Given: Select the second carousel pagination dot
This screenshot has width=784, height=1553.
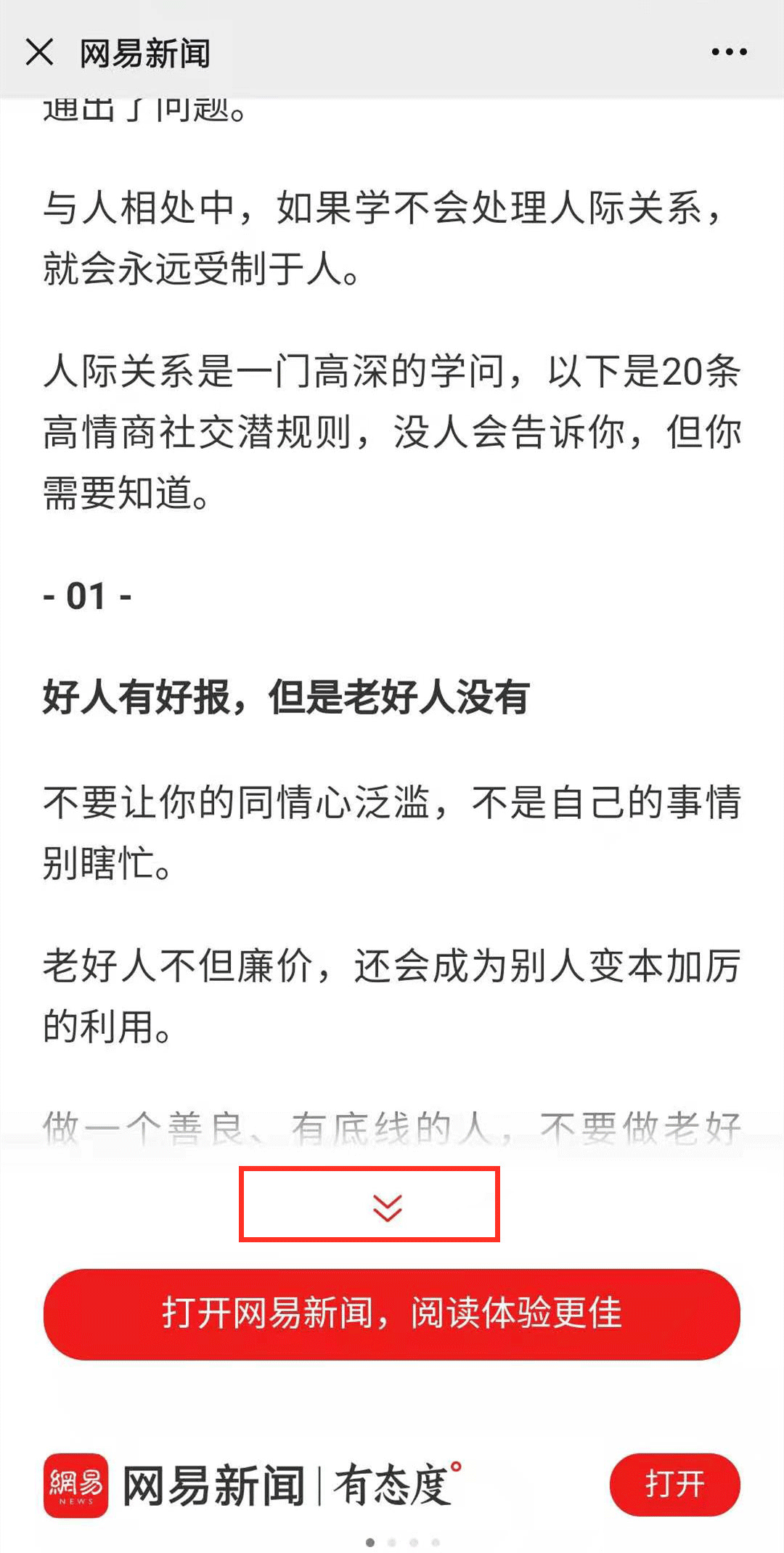Looking at the screenshot, I should click(392, 1542).
